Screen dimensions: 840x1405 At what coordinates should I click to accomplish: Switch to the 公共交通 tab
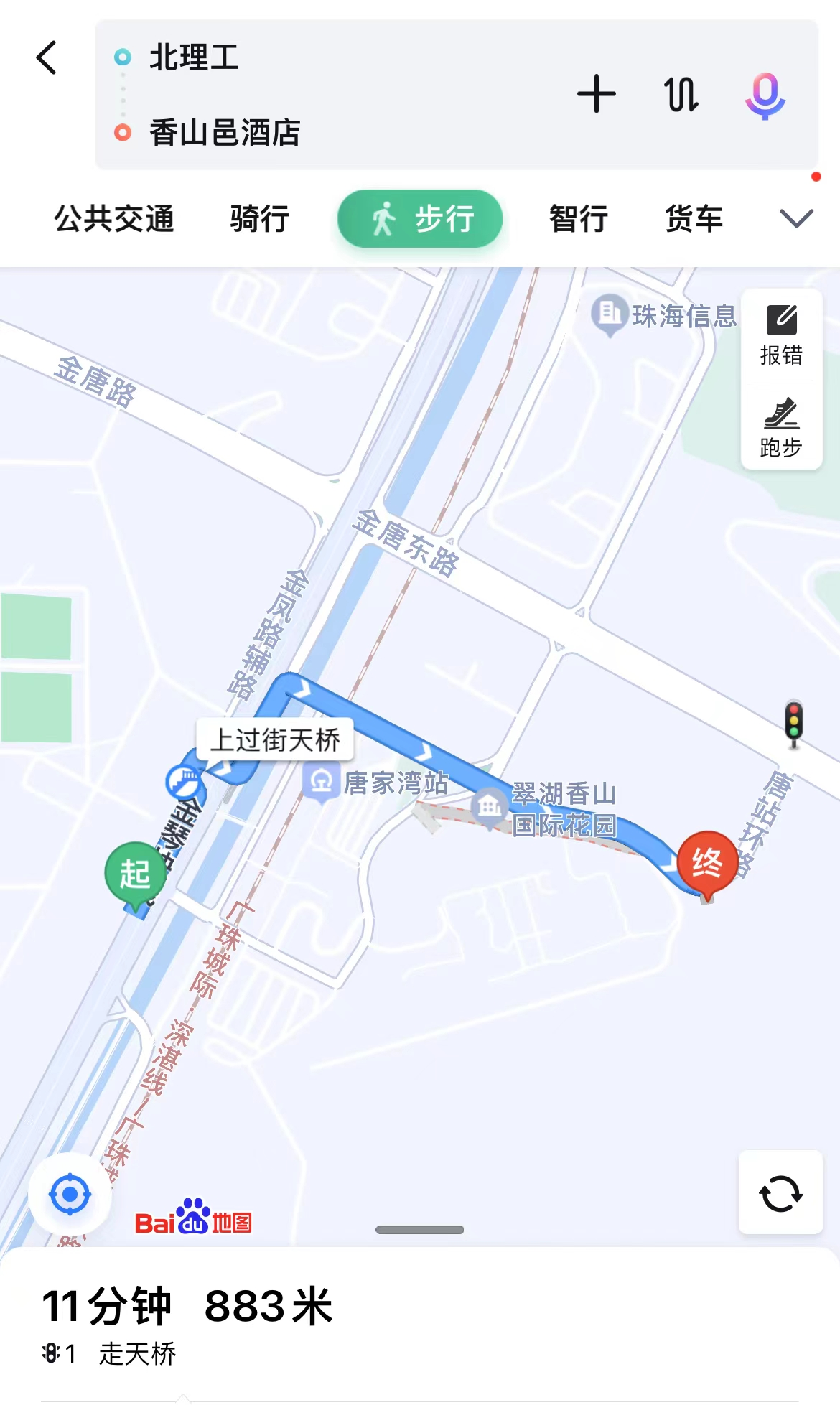(114, 218)
